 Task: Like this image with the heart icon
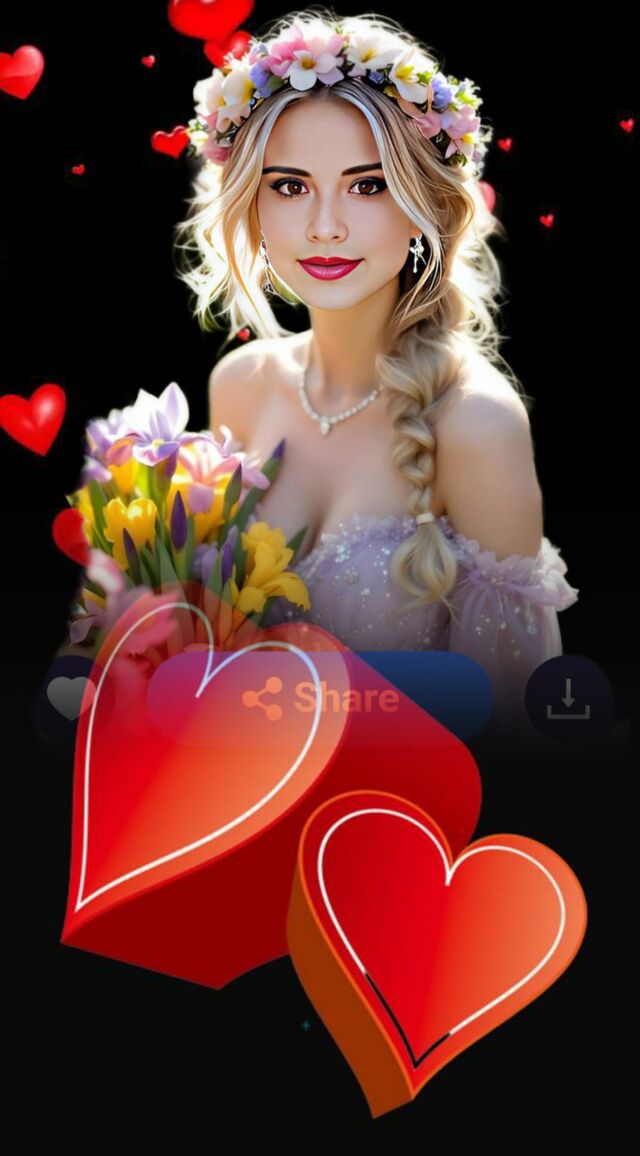pos(72,697)
